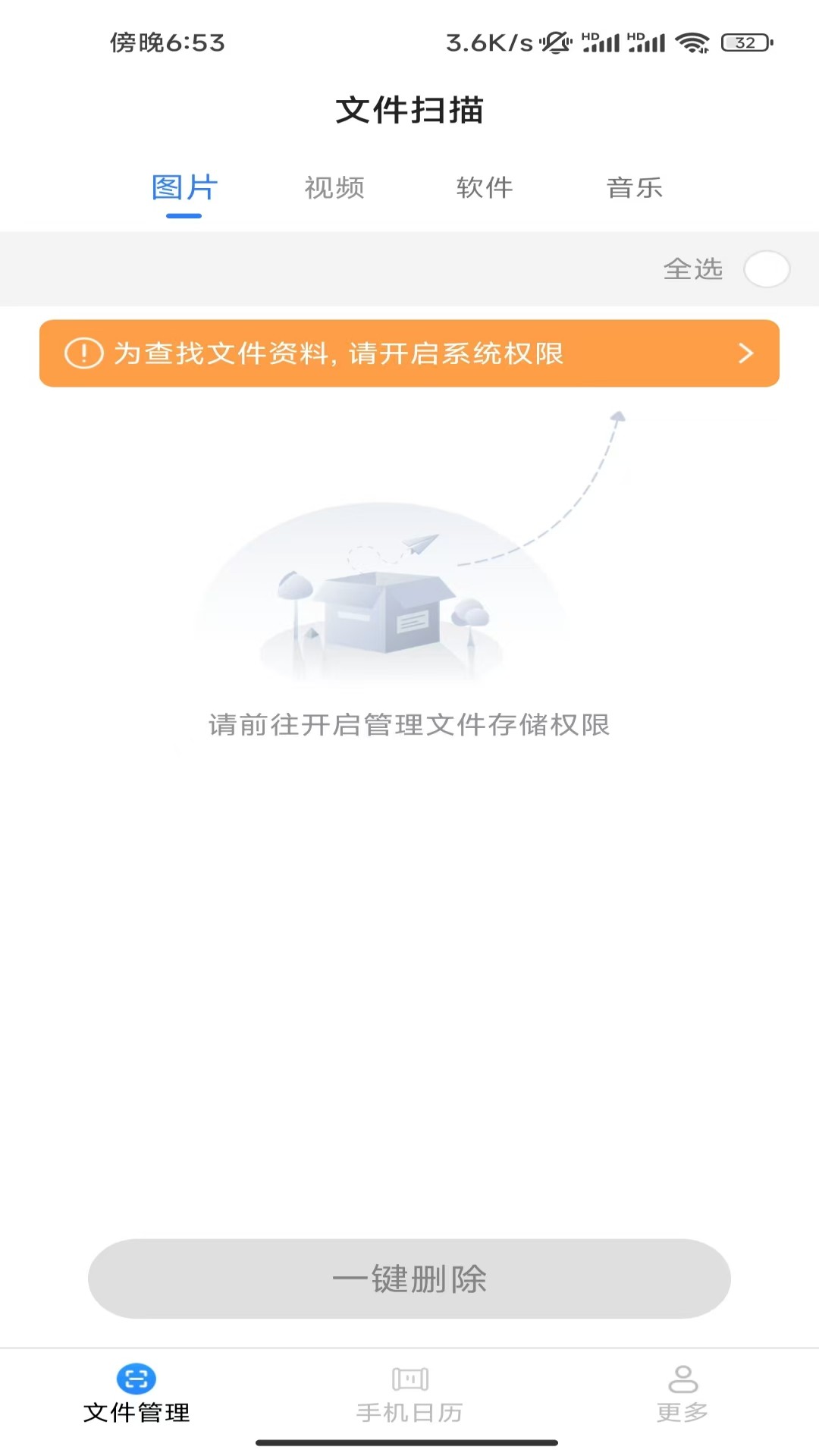Check the 全选 select-all circle
819x1456 pixels.
(x=767, y=269)
